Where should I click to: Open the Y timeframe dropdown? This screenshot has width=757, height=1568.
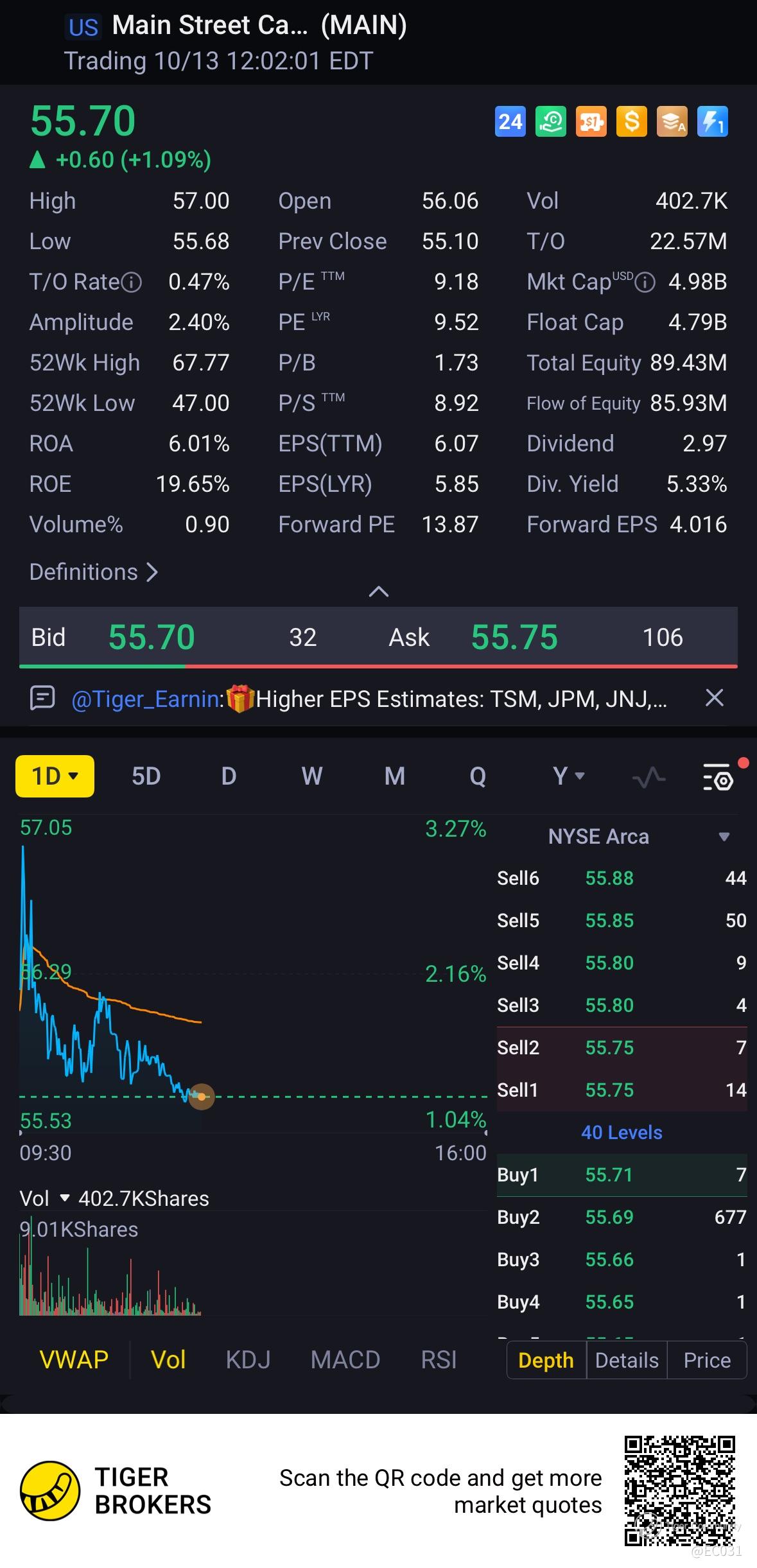point(568,776)
